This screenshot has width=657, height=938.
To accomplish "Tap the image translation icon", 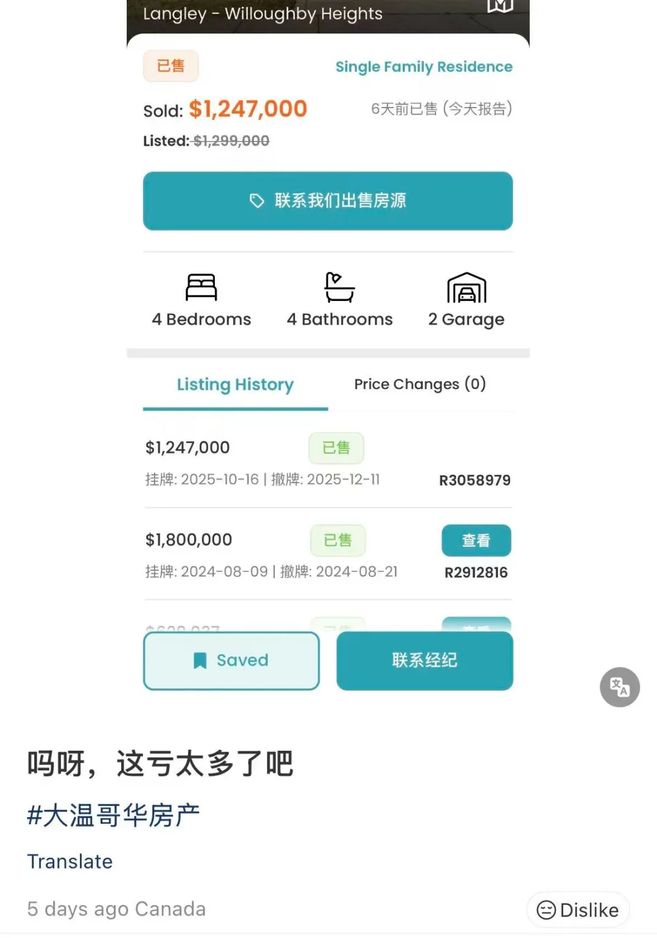I will click(x=620, y=687).
